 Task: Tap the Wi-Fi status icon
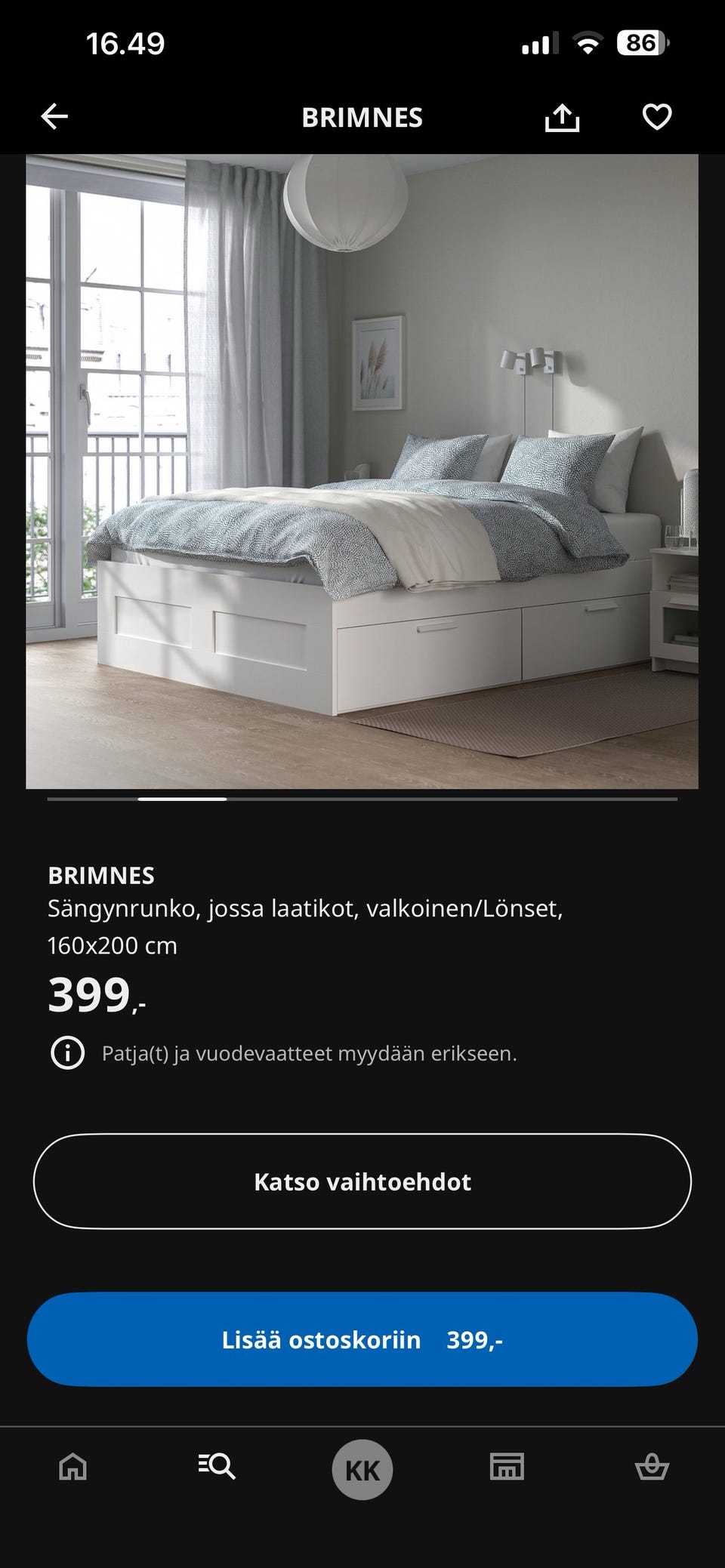585,44
